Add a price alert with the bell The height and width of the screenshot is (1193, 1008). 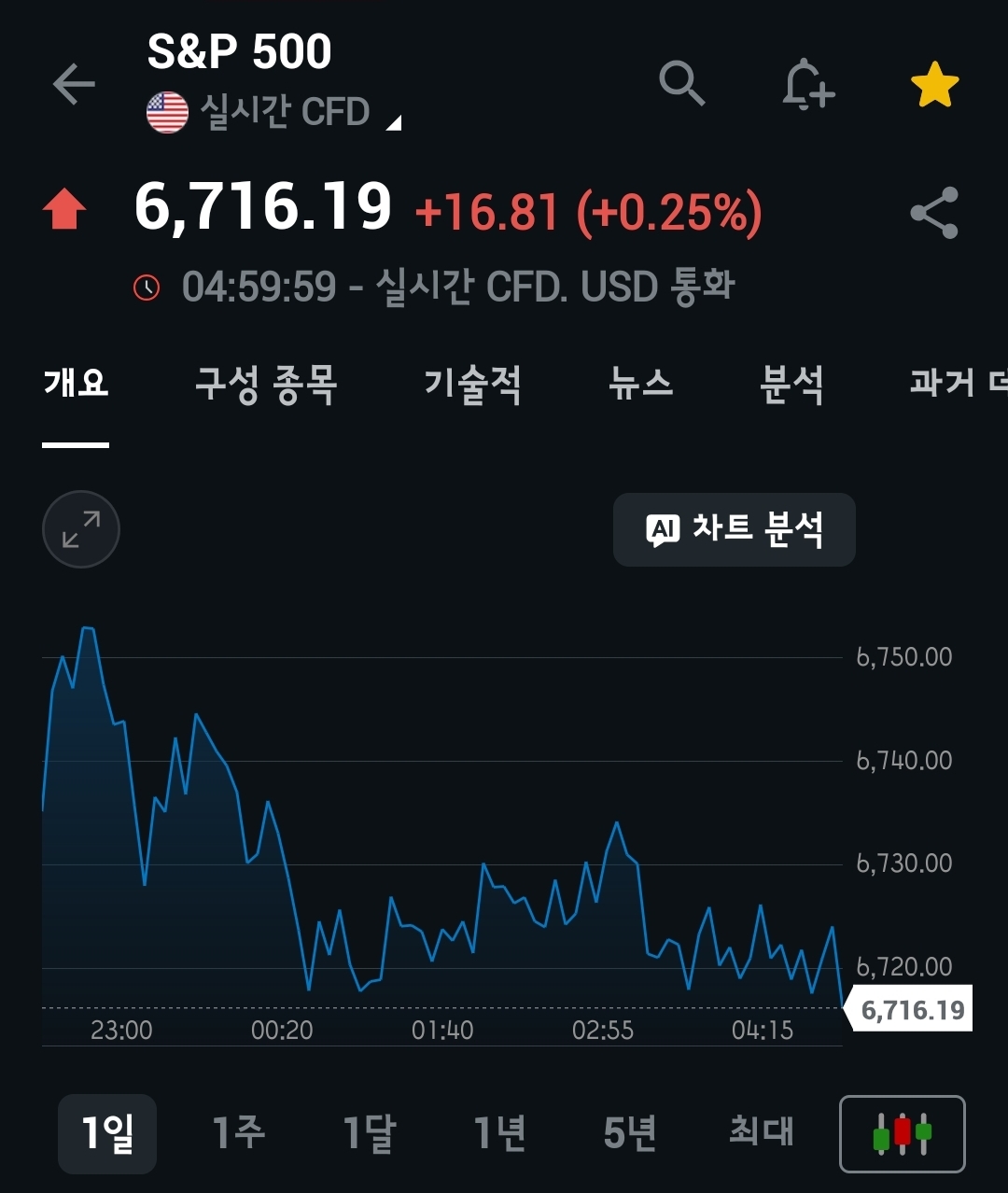[807, 86]
